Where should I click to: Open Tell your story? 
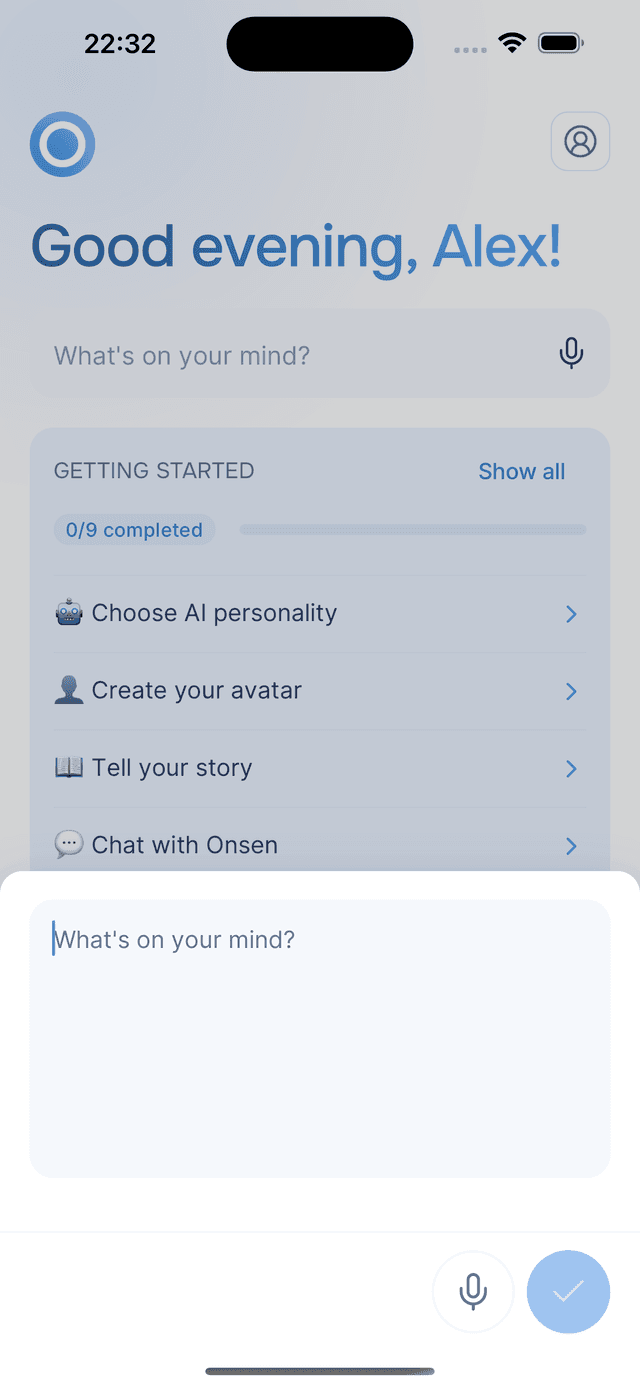(318, 768)
